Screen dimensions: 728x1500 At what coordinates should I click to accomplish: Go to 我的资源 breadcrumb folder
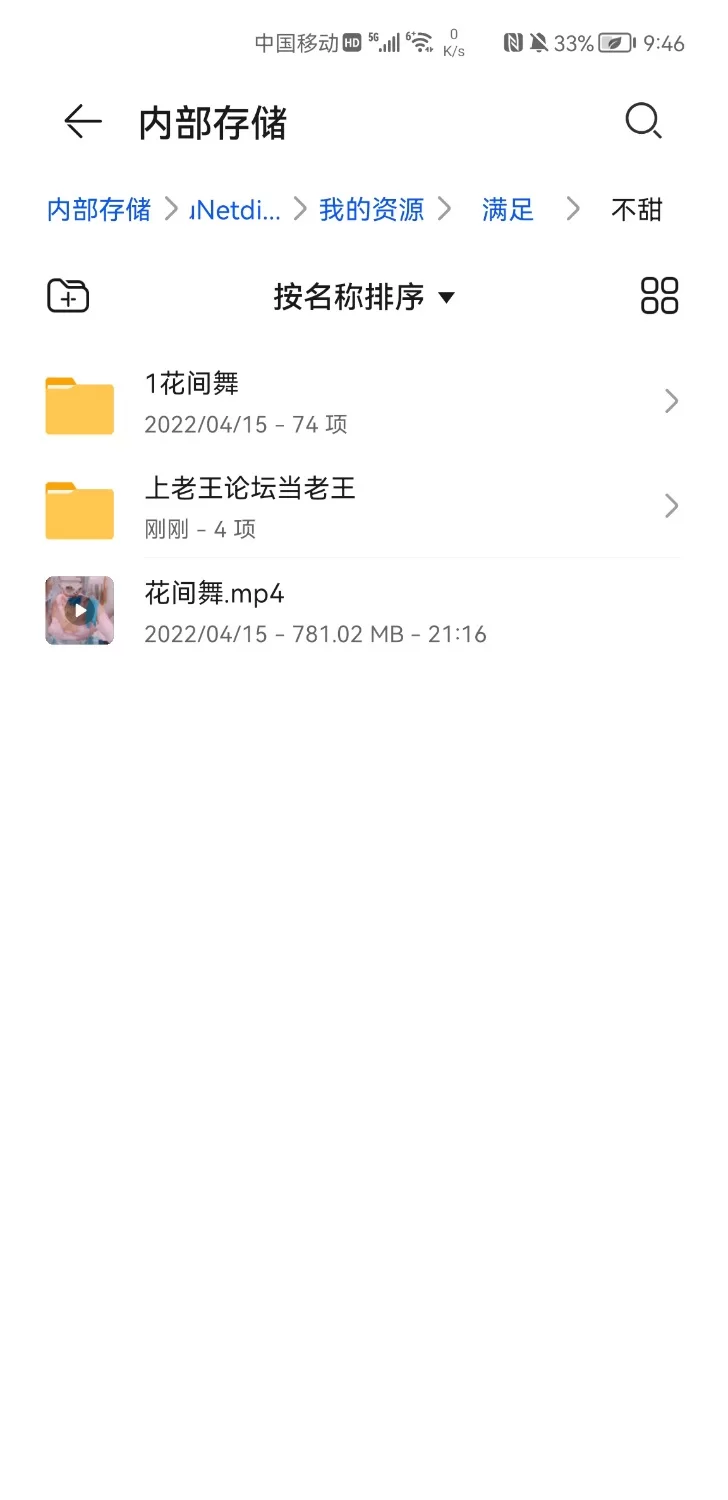click(371, 209)
